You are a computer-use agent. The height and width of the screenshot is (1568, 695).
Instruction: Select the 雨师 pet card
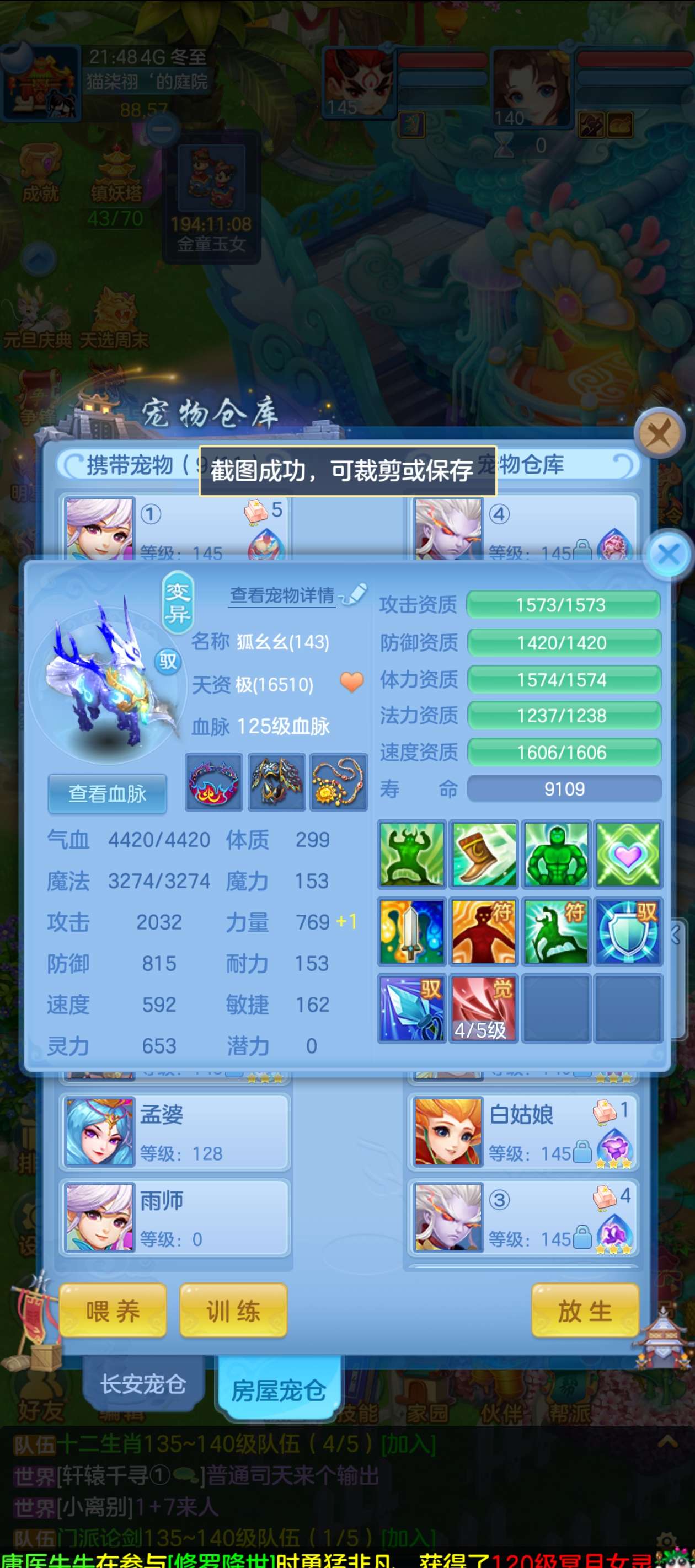(x=175, y=1218)
